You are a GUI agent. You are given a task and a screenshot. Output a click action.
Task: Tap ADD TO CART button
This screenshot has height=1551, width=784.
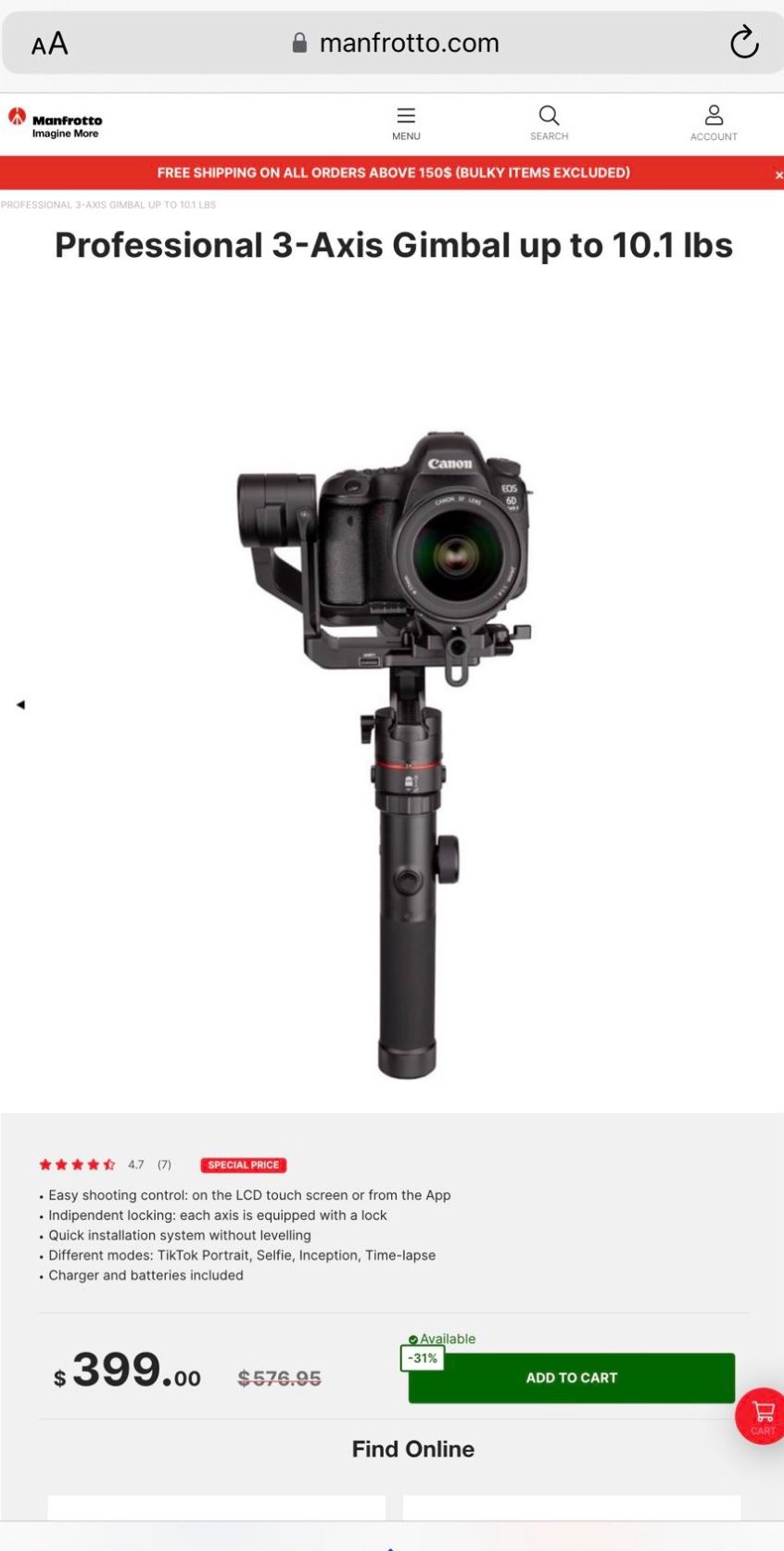pos(571,1378)
